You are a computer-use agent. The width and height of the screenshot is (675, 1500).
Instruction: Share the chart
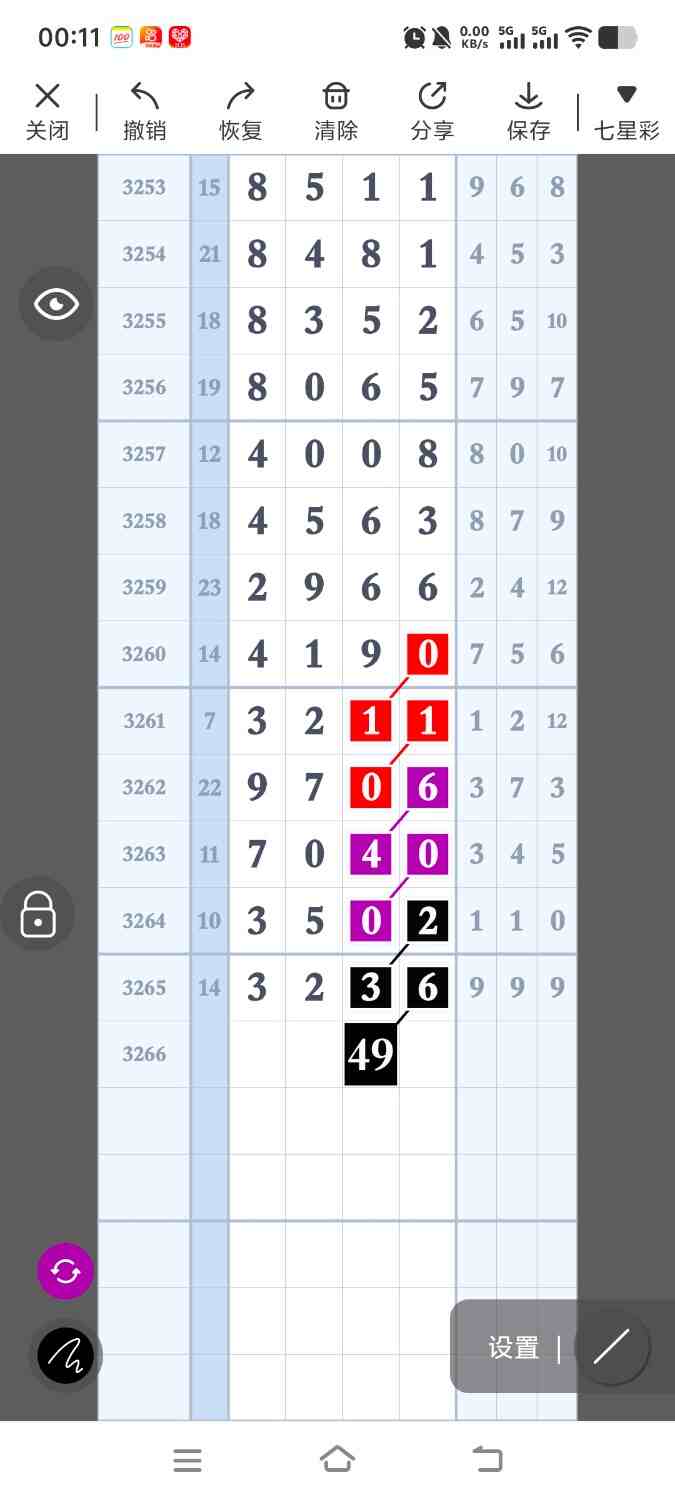tap(432, 111)
